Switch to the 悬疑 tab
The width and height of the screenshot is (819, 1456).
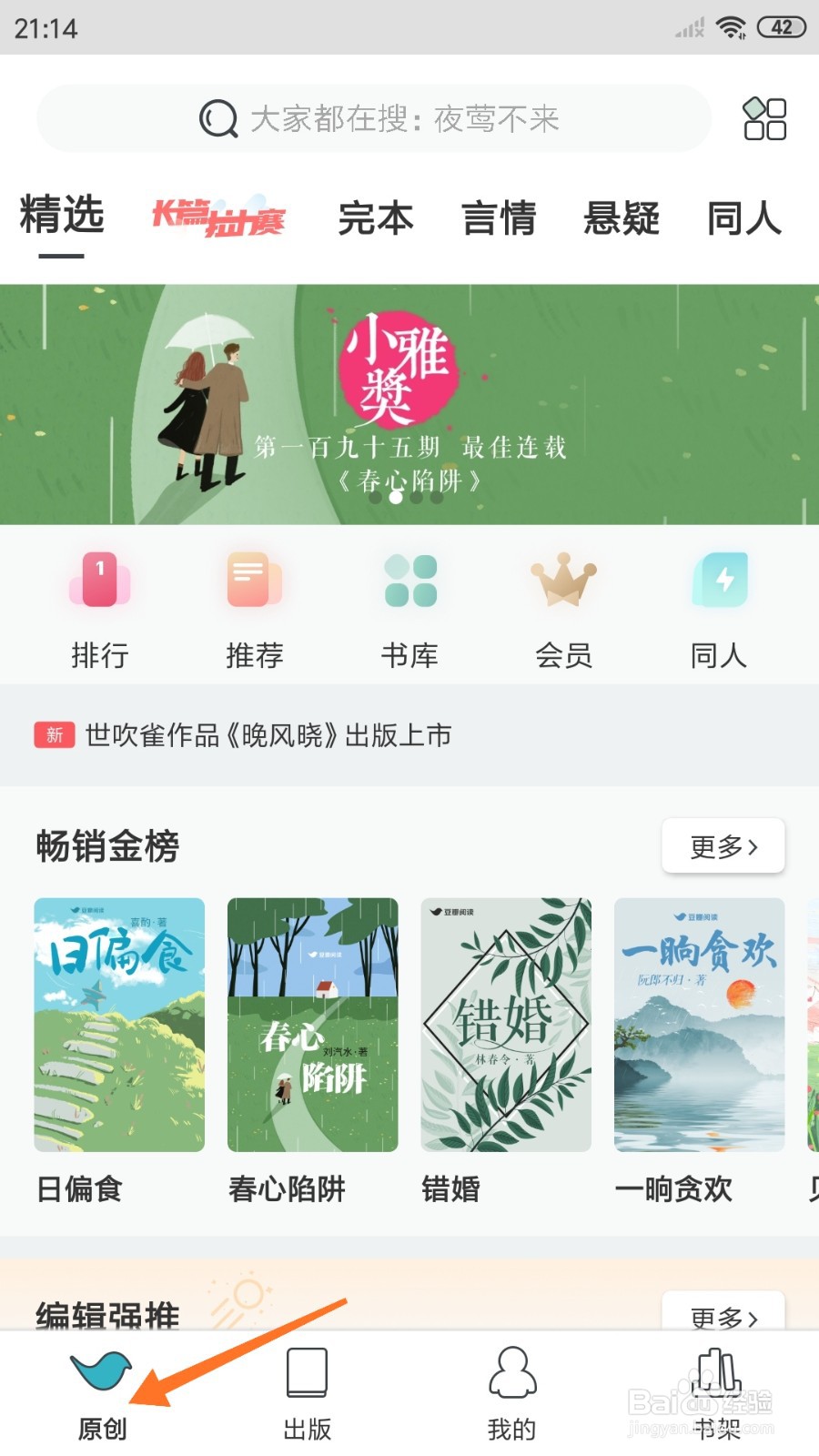tap(620, 218)
